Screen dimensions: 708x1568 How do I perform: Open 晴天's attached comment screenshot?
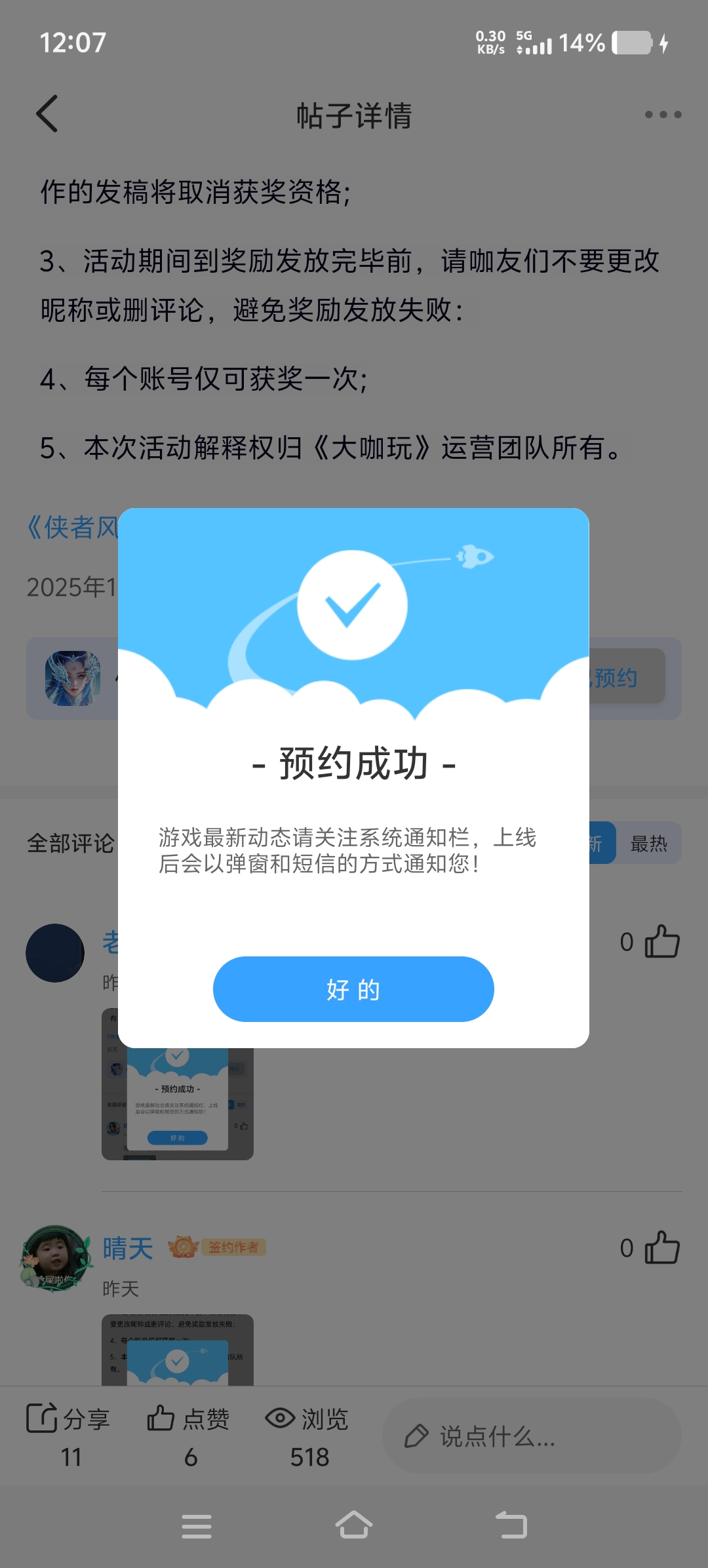pyautogui.click(x=177, y=1349)
